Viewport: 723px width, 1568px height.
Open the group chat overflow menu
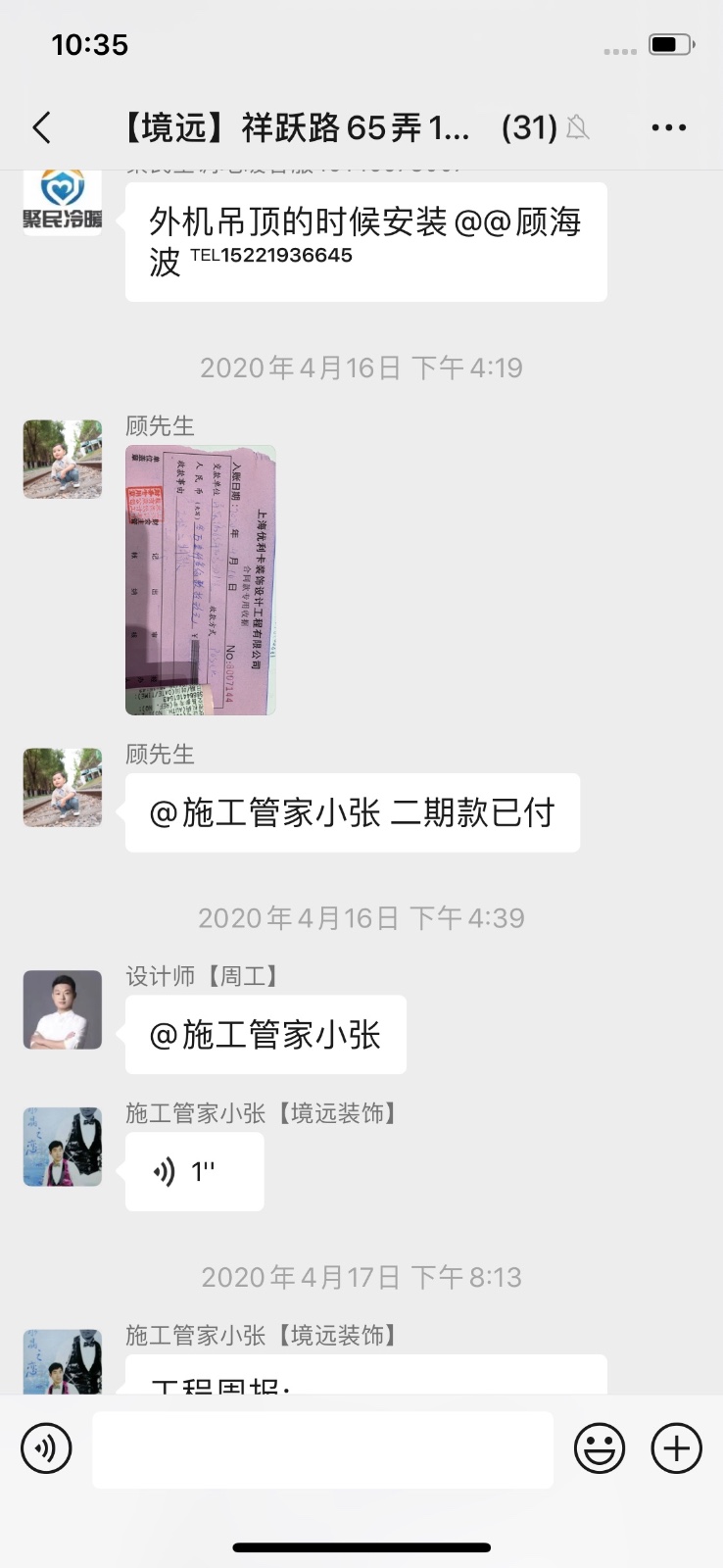(x=668, y=127)
